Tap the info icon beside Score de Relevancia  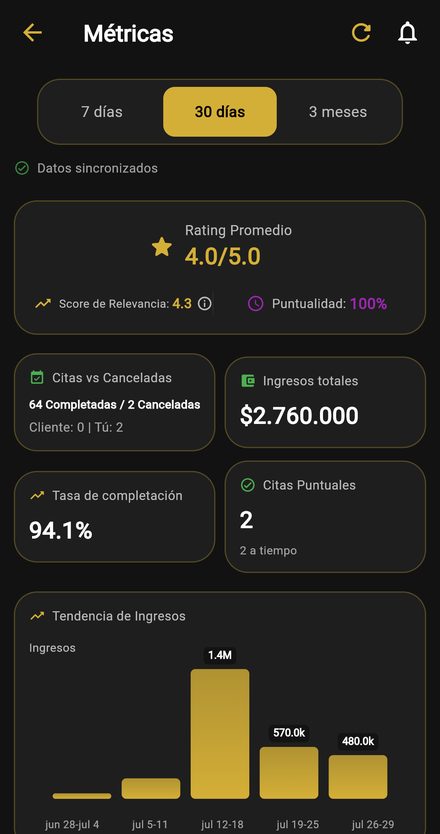coord(204,304)
